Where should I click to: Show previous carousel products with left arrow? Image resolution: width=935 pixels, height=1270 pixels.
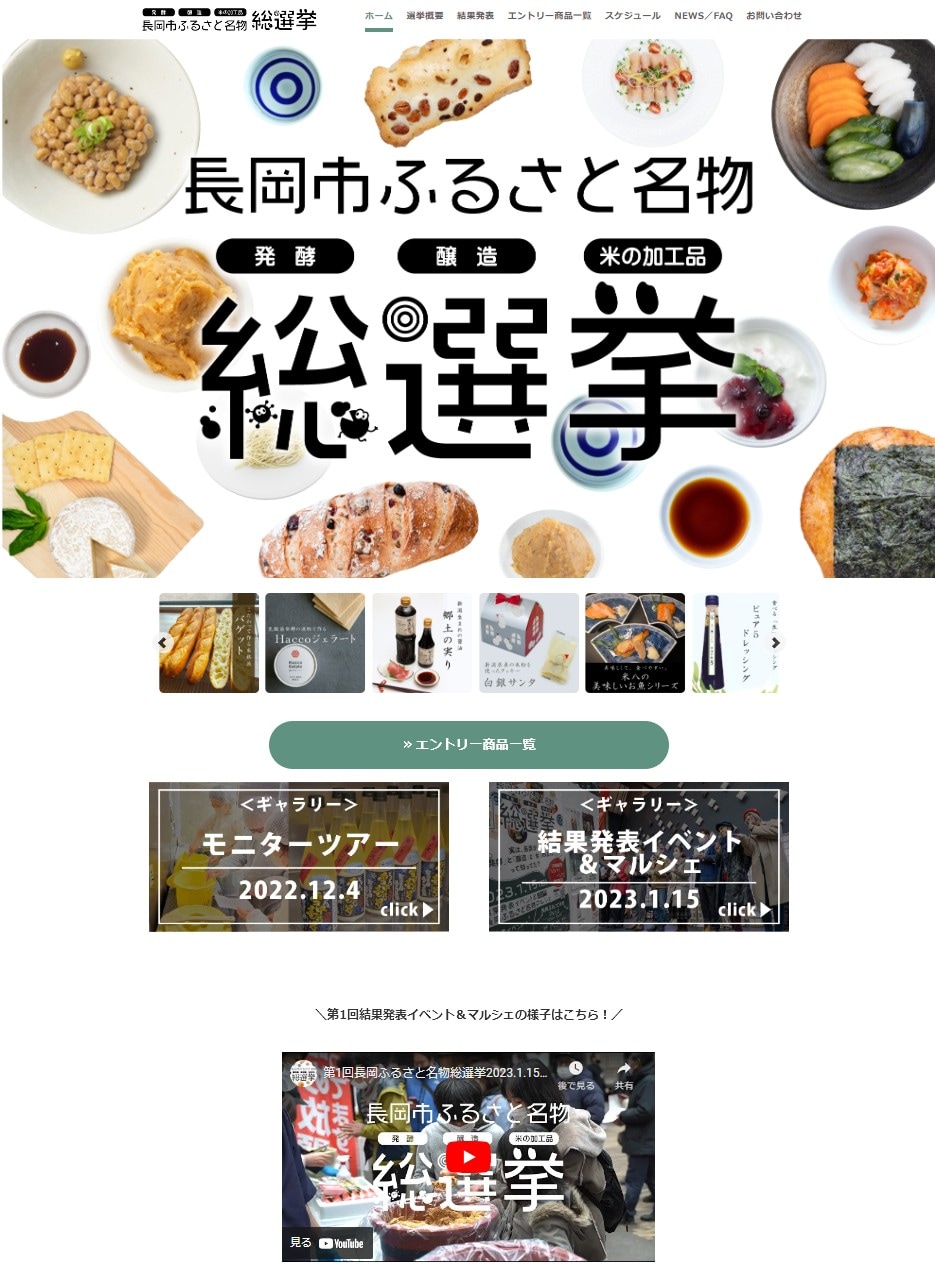tap(164, 643)
